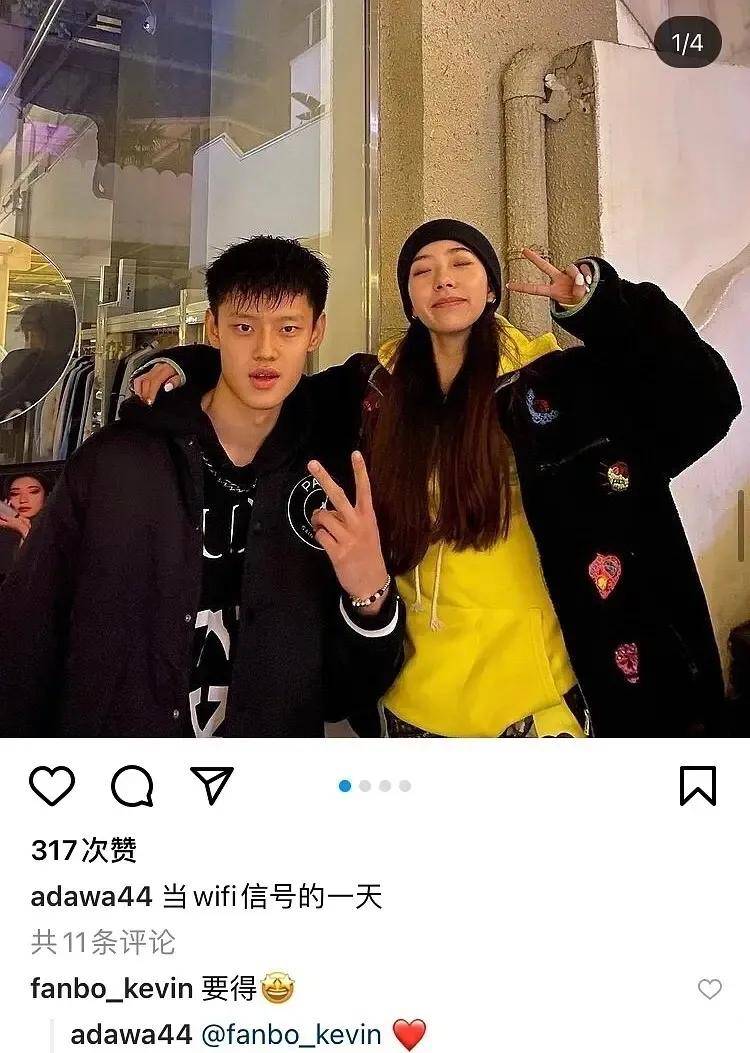
Task: Bookmark this post
Action: (x=697, y=785)
